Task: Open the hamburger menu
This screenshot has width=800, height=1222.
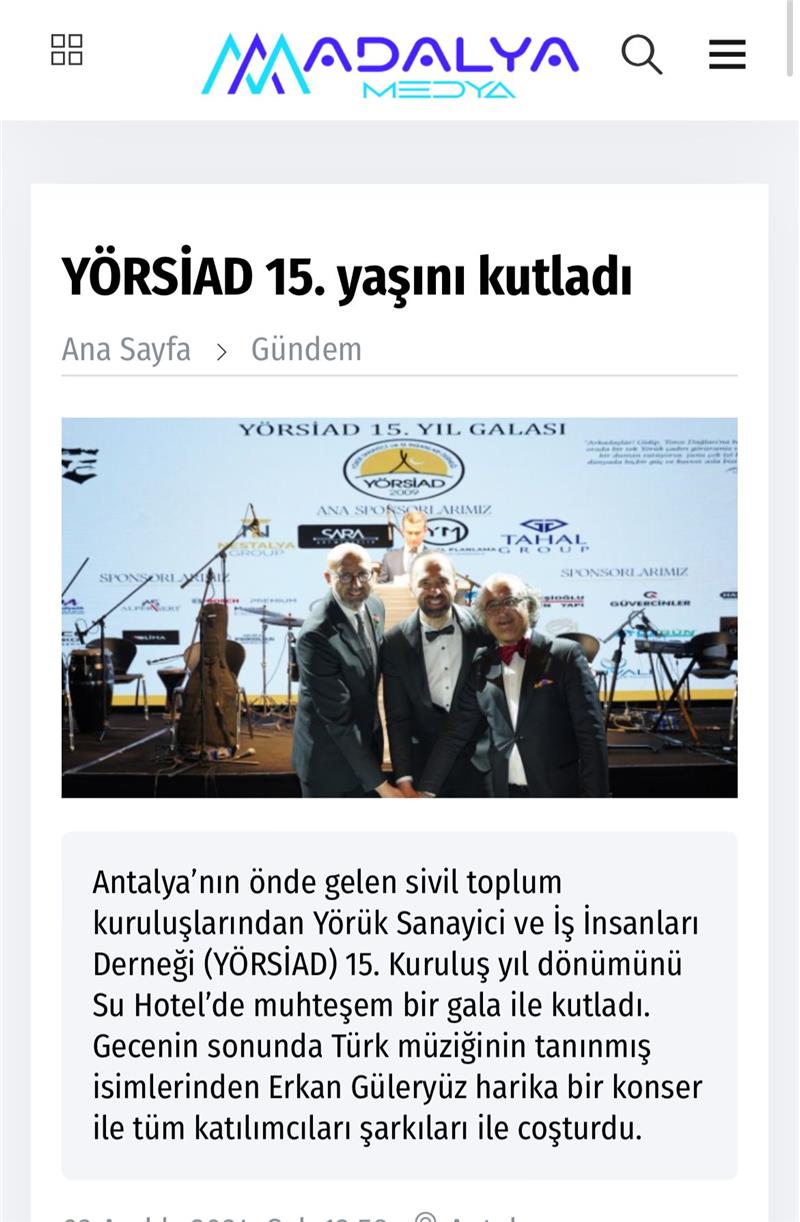Action: coord(727,54)
